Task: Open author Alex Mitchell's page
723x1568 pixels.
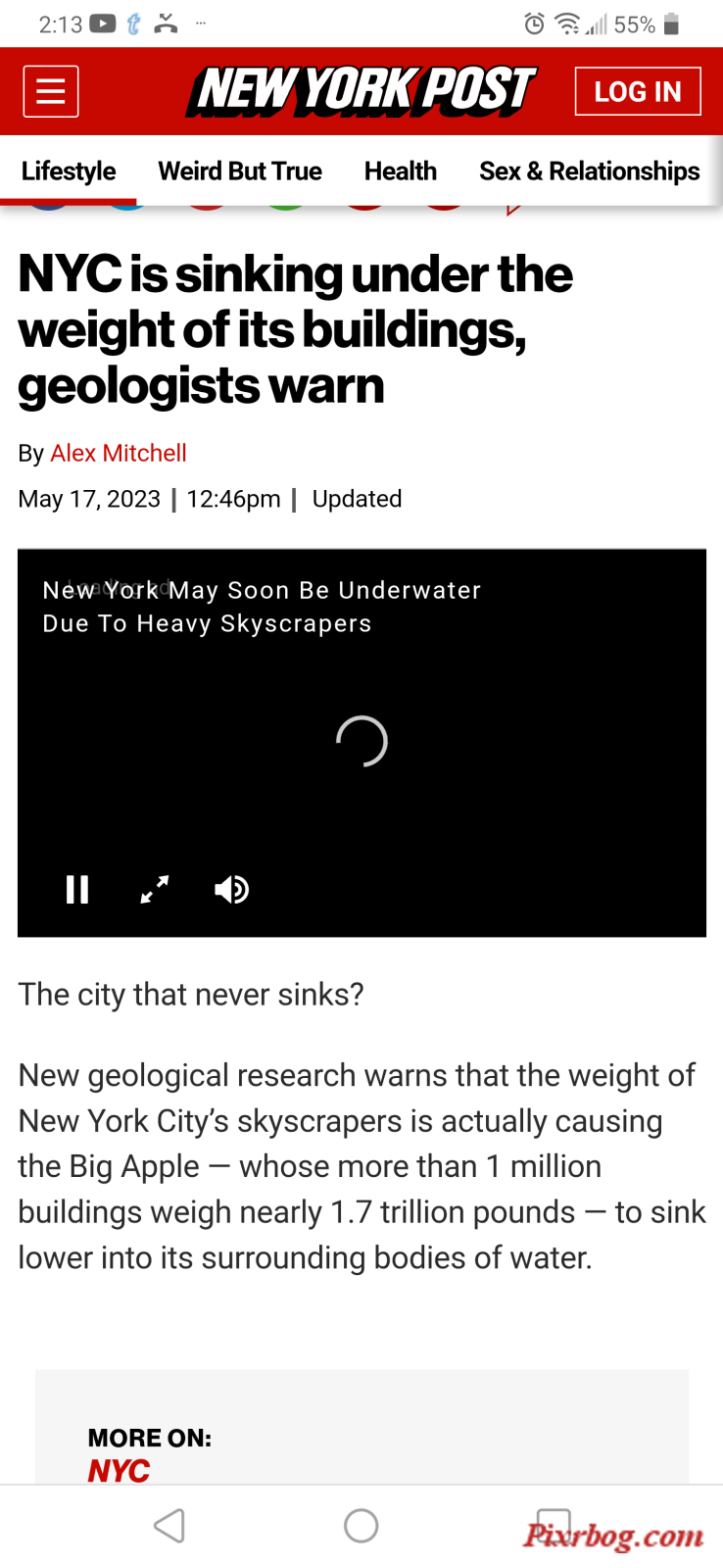Action: point(119,453)
